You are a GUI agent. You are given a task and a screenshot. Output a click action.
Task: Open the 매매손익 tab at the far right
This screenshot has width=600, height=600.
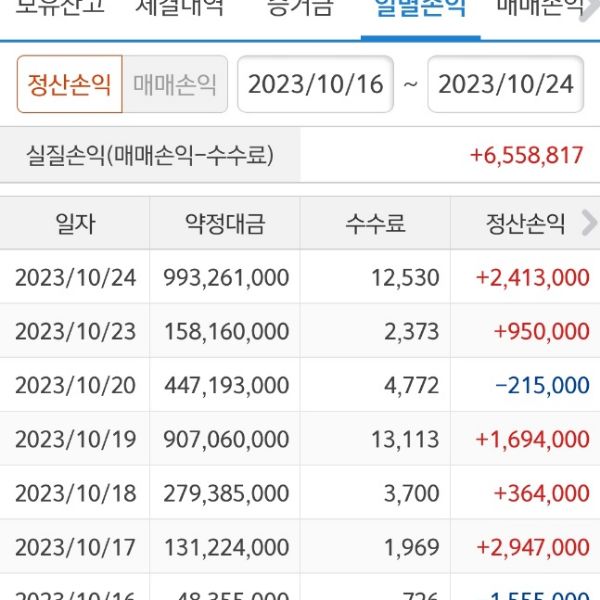[x=541, y=10]
